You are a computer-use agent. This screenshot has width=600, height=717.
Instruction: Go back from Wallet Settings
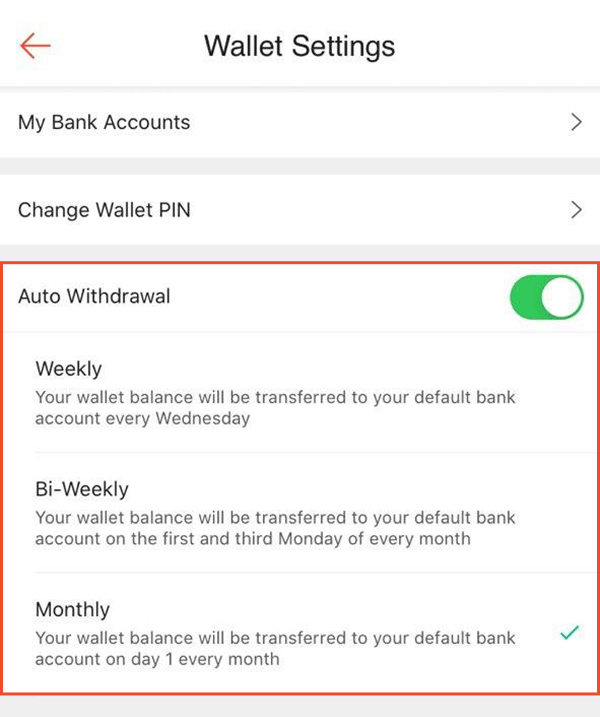point(35,46)
